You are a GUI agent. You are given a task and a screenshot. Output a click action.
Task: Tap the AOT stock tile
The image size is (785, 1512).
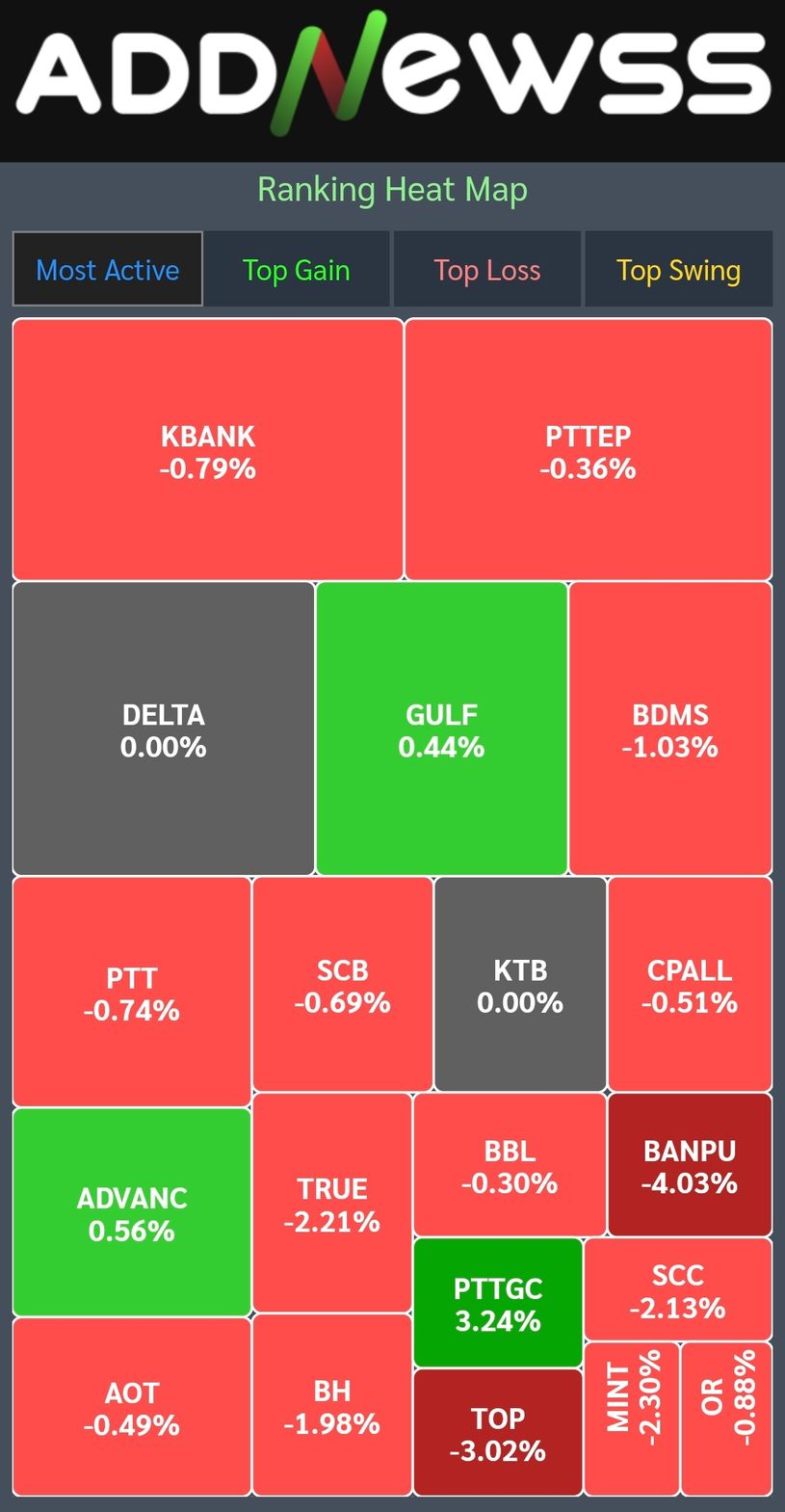pos(131,1408)
